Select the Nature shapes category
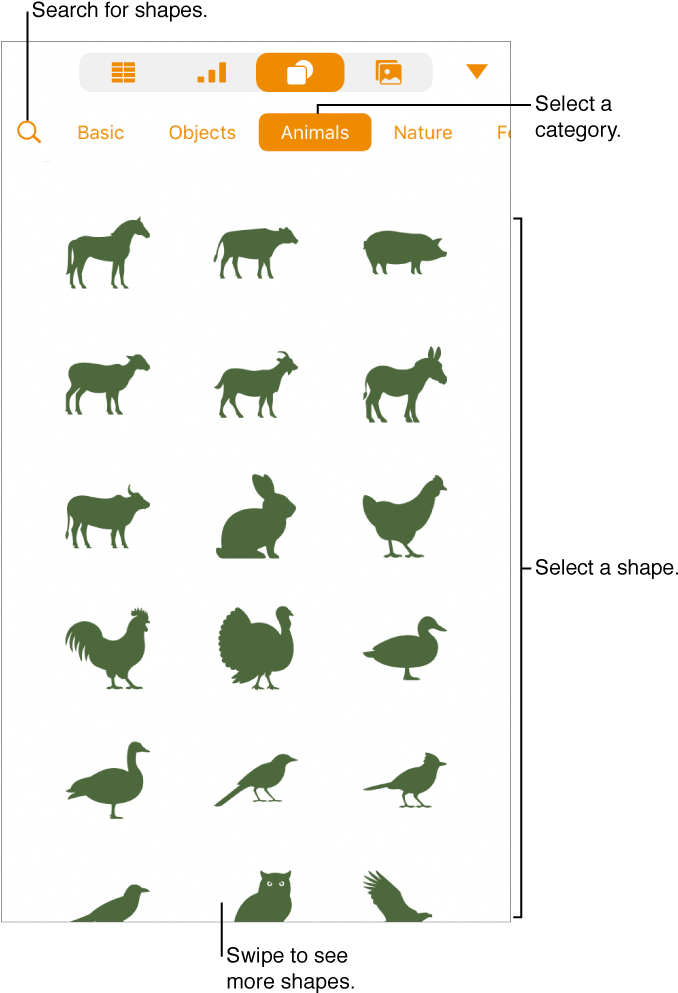Viewport: 678px width, 993px height. tap(422, 132)
